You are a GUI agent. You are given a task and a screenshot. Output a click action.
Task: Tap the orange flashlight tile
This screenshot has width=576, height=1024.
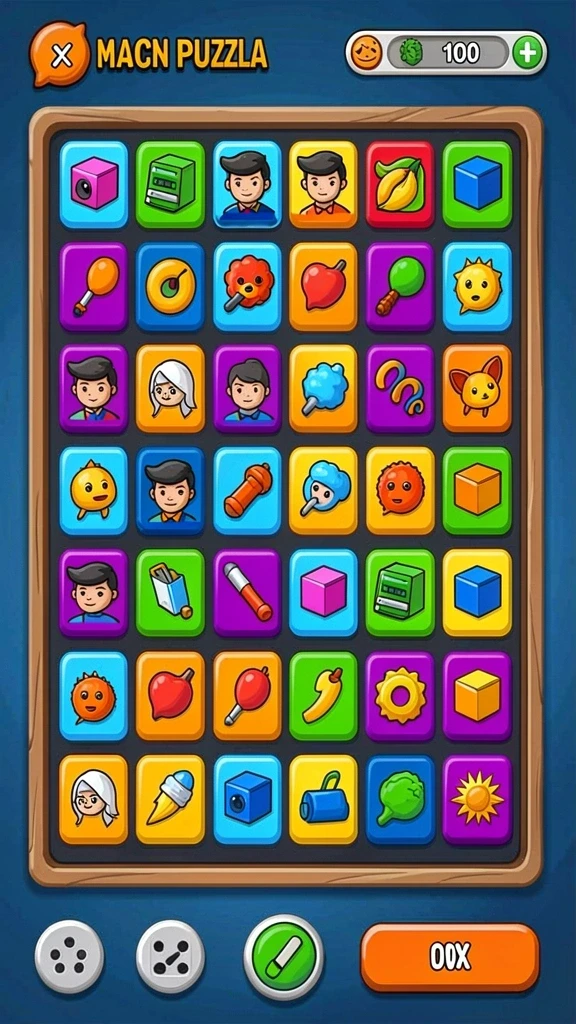pyautogui.click(x=247, y=490)
